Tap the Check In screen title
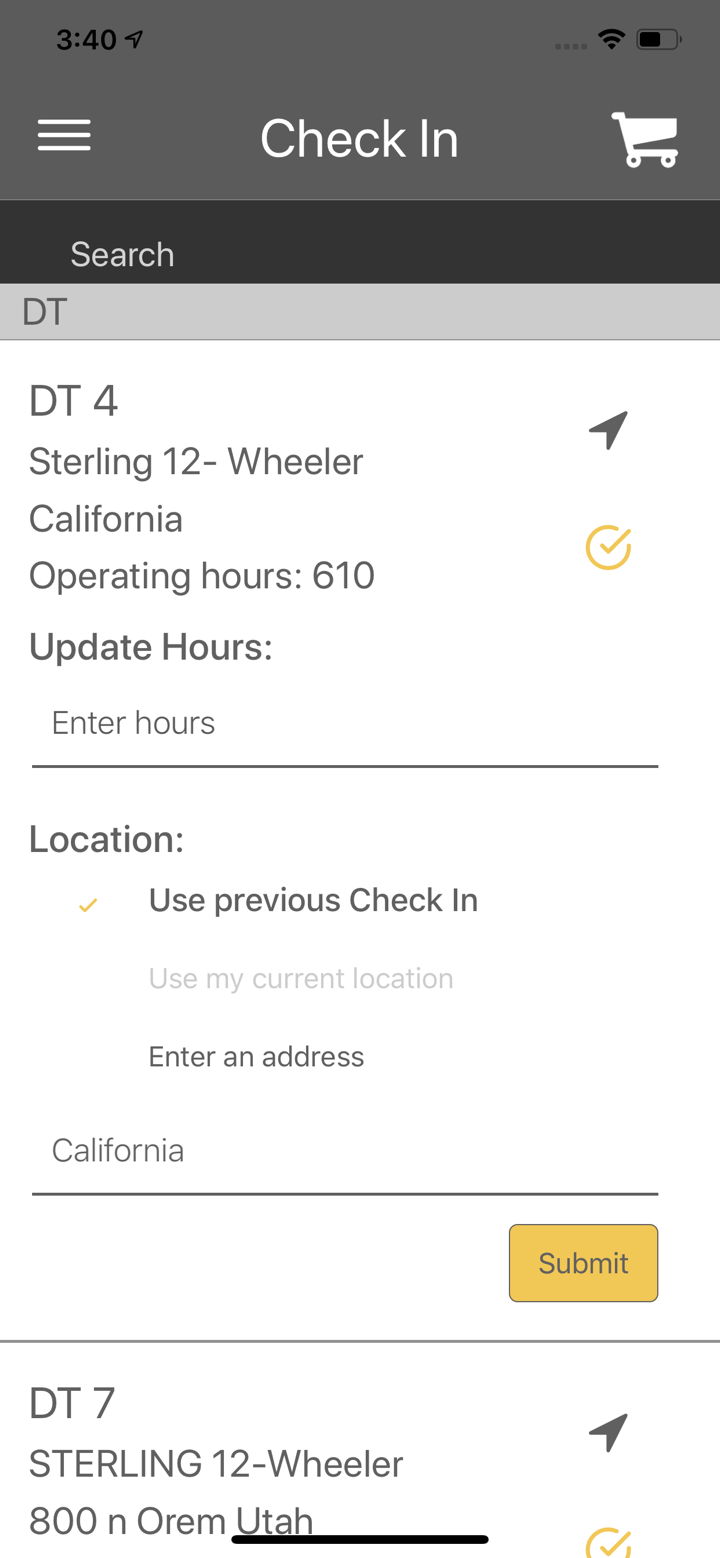Screen dimensions: 720x1558 pyautogui.click(x=359, y=138)
